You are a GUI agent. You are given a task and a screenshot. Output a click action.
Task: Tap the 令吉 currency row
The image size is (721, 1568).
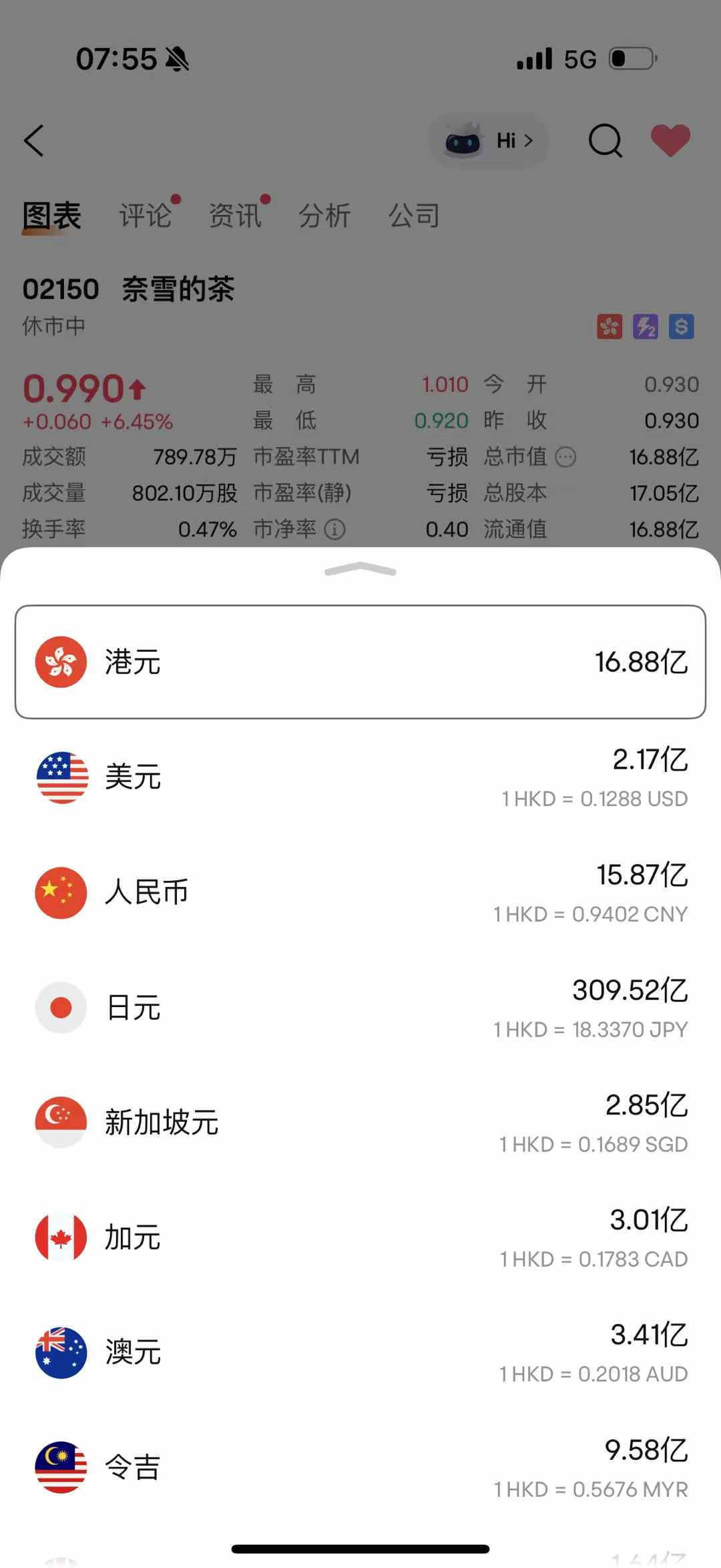(x=360, y=1467)
